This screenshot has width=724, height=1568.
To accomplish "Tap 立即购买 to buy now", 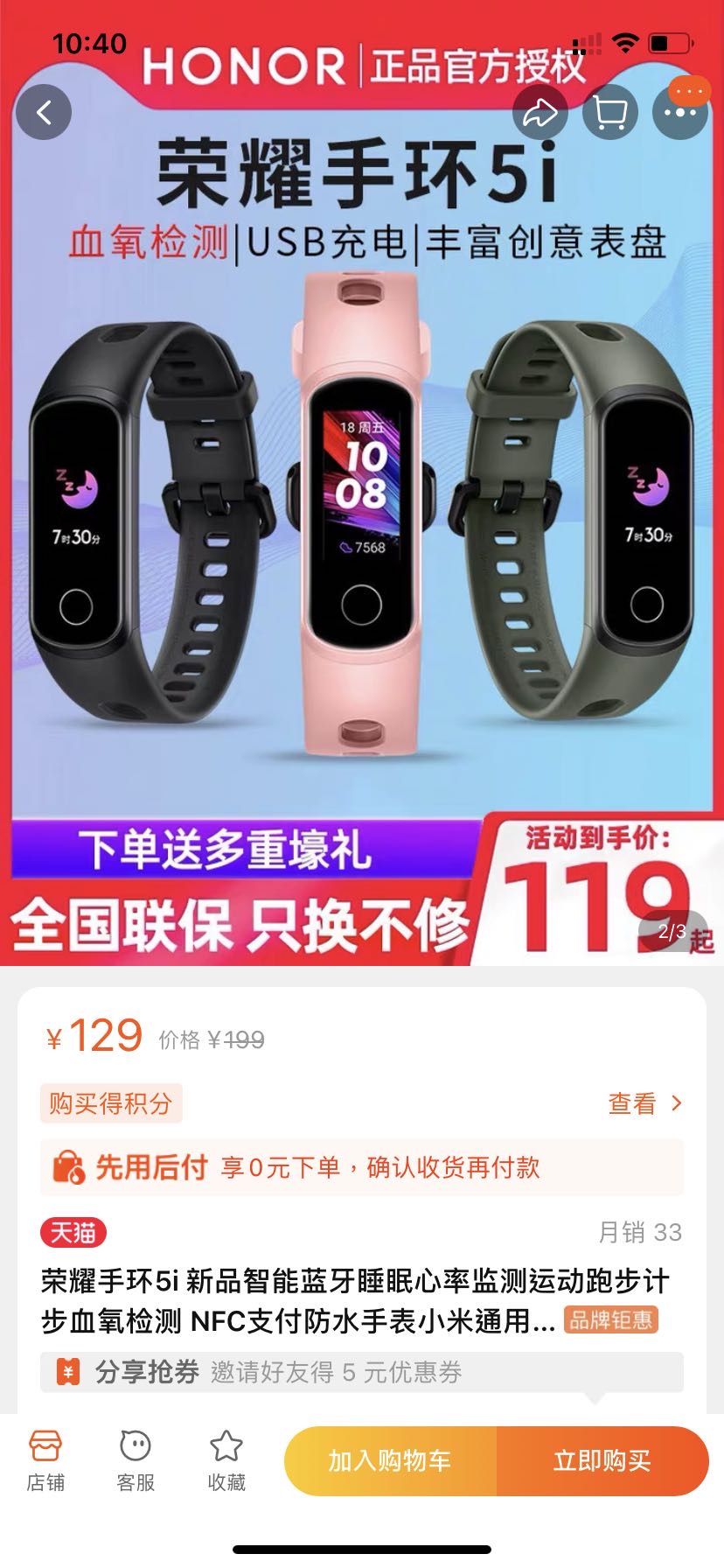I will [603, 1459].
